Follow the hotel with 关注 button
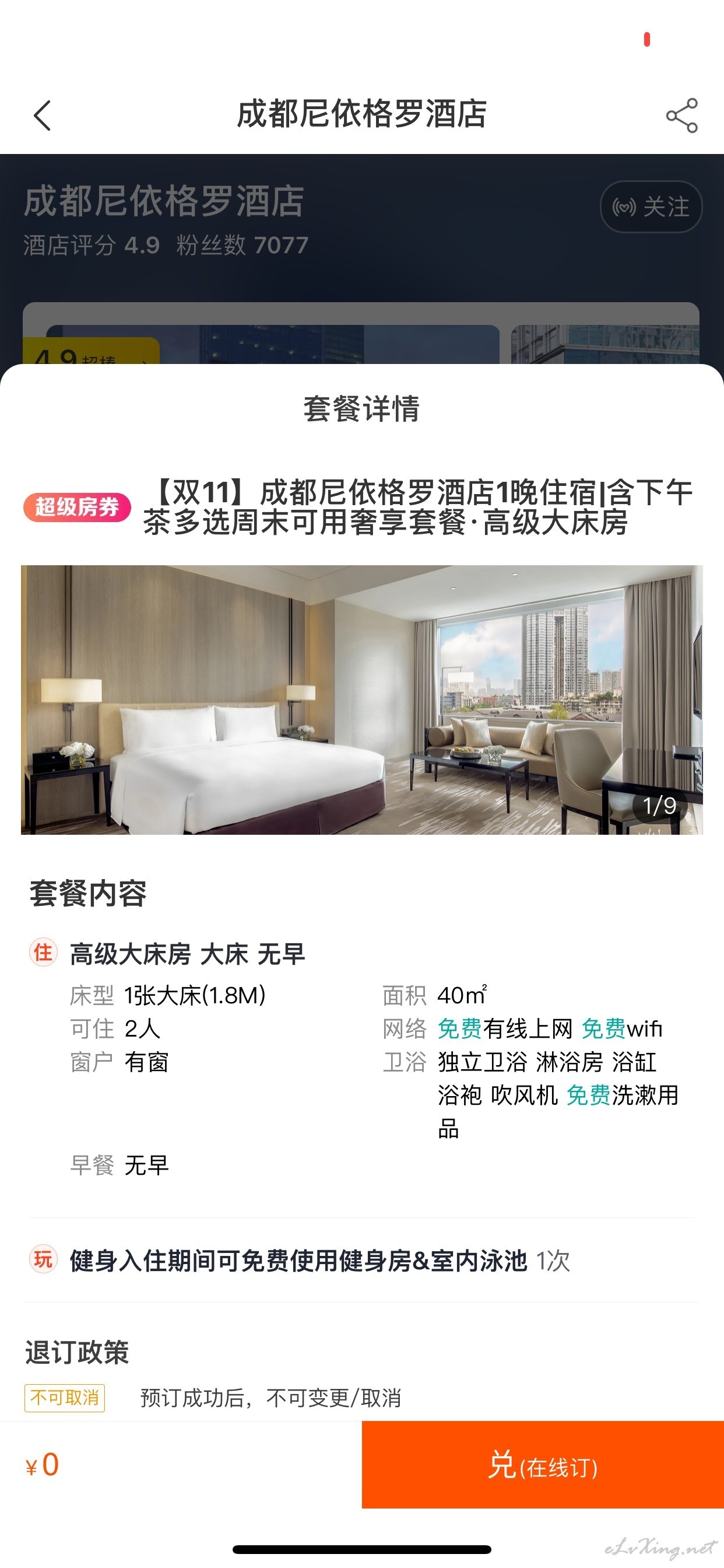This screenshot has height=1568, width=724. click(651, 207)
